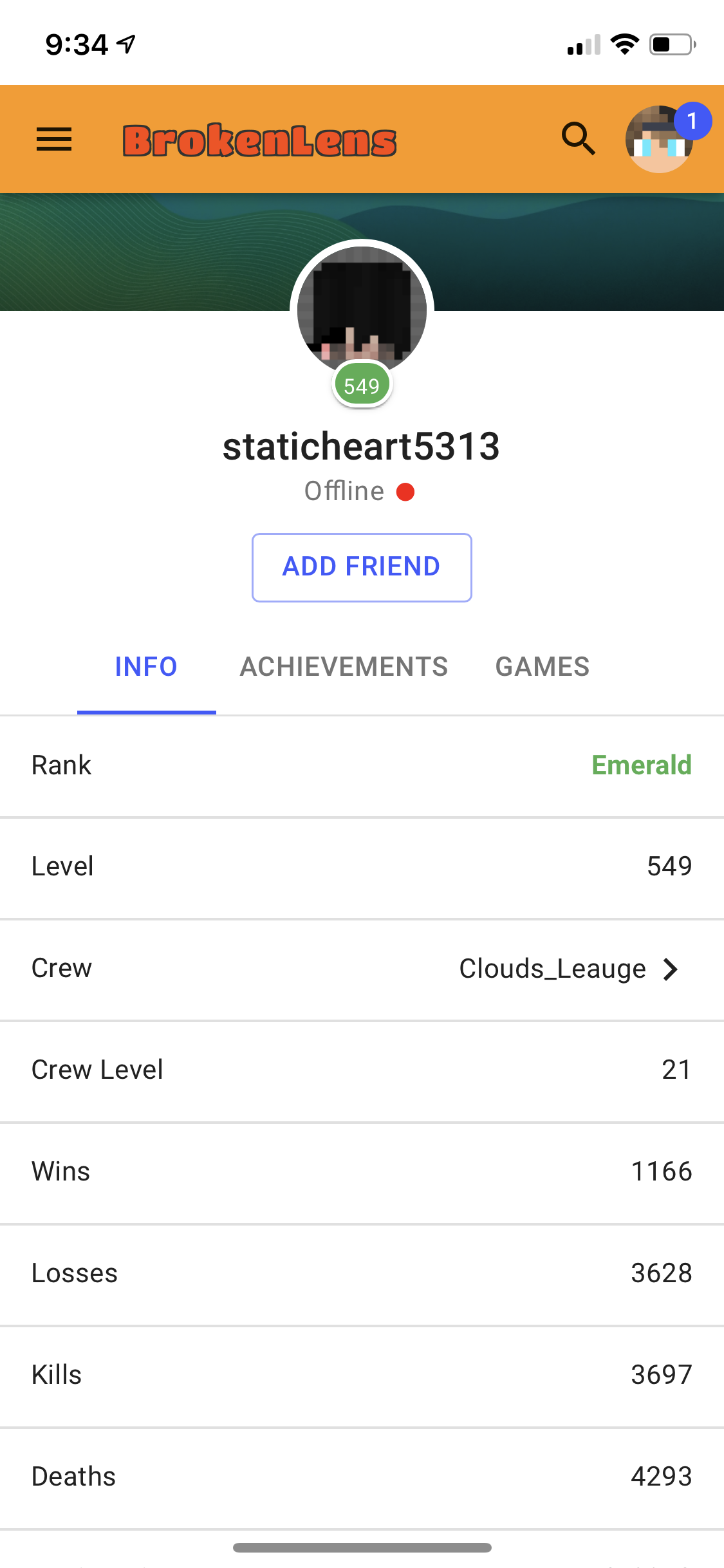Switch to the Achievements tab
This screenshot has height=1568, width=724.
point(344,667)
